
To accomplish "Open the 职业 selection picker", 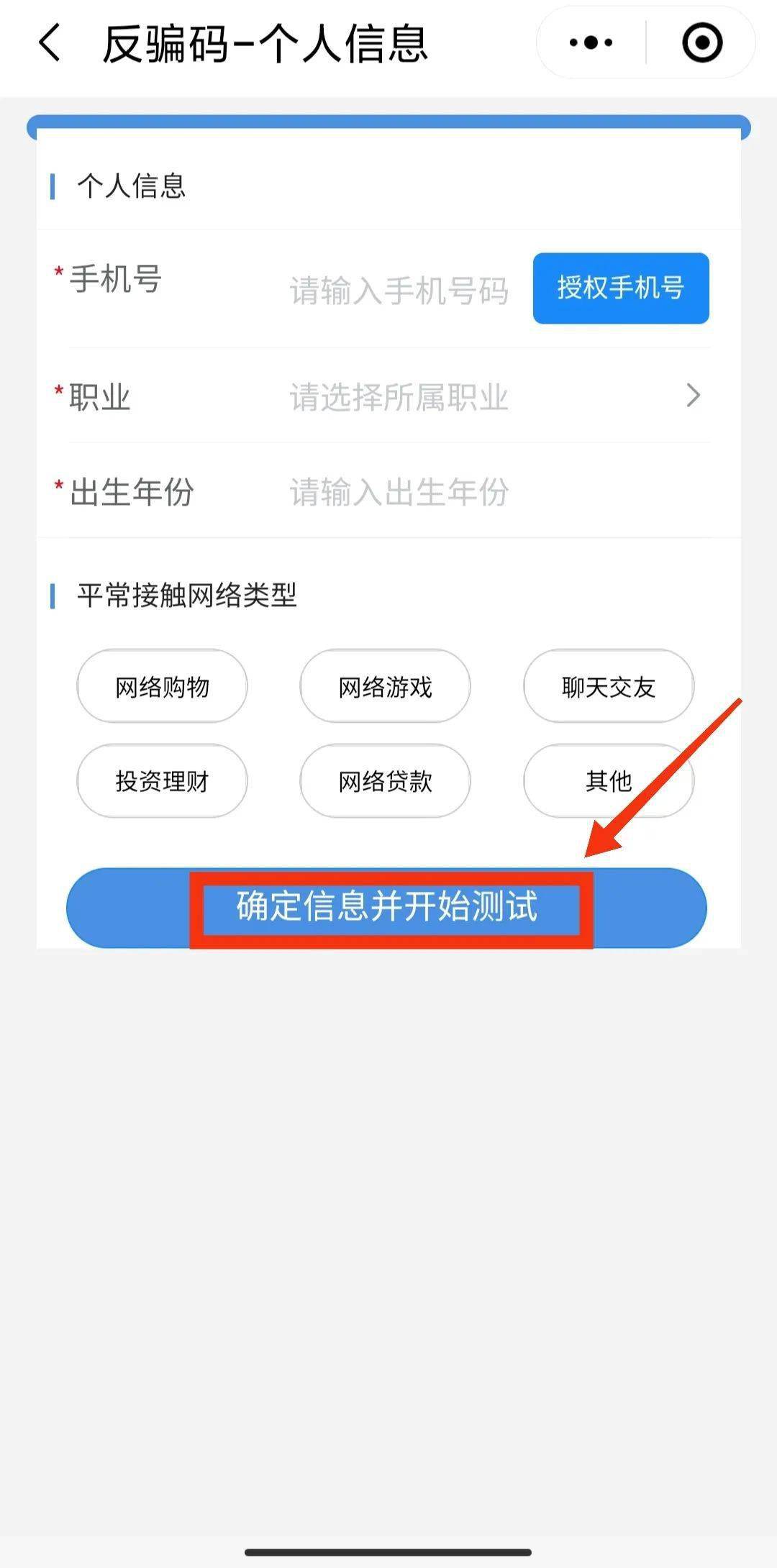I will click(489, 396).
